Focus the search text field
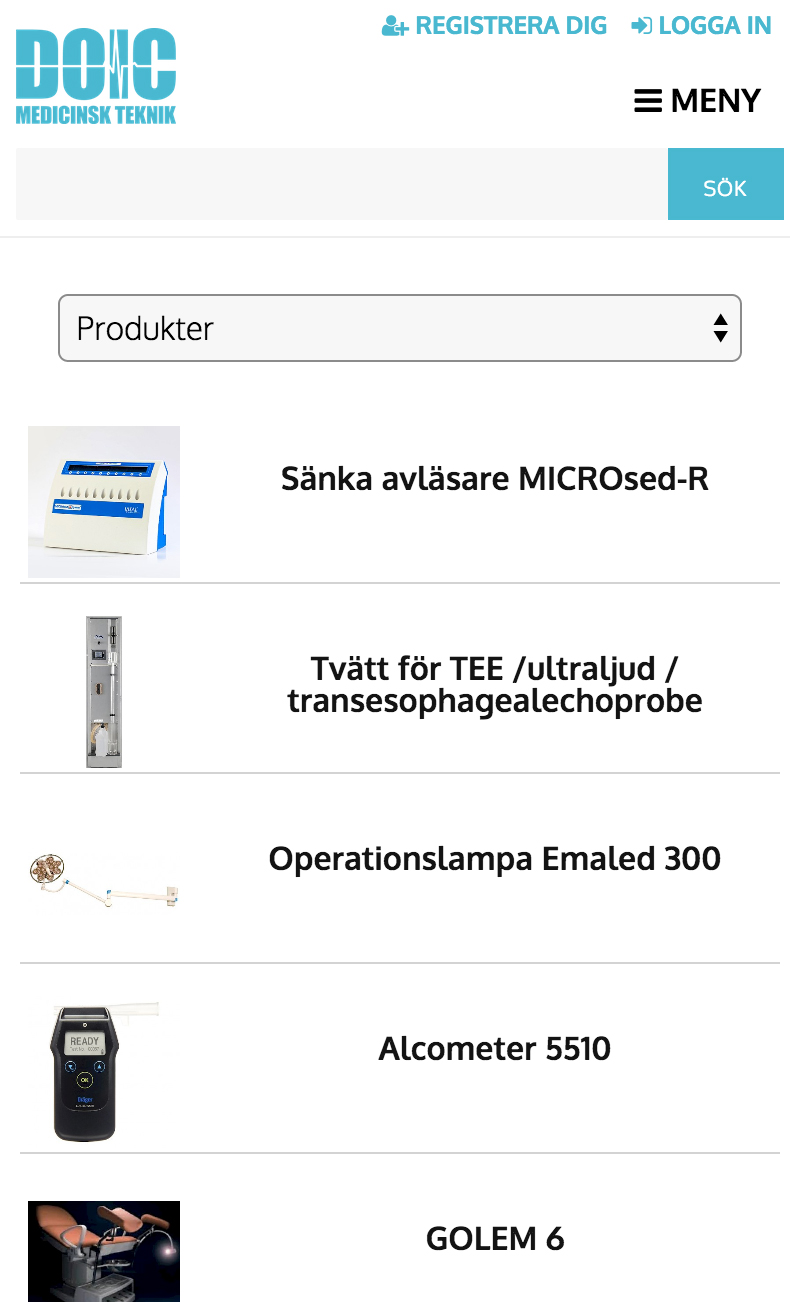790x1302 pixels. (341, 184)
